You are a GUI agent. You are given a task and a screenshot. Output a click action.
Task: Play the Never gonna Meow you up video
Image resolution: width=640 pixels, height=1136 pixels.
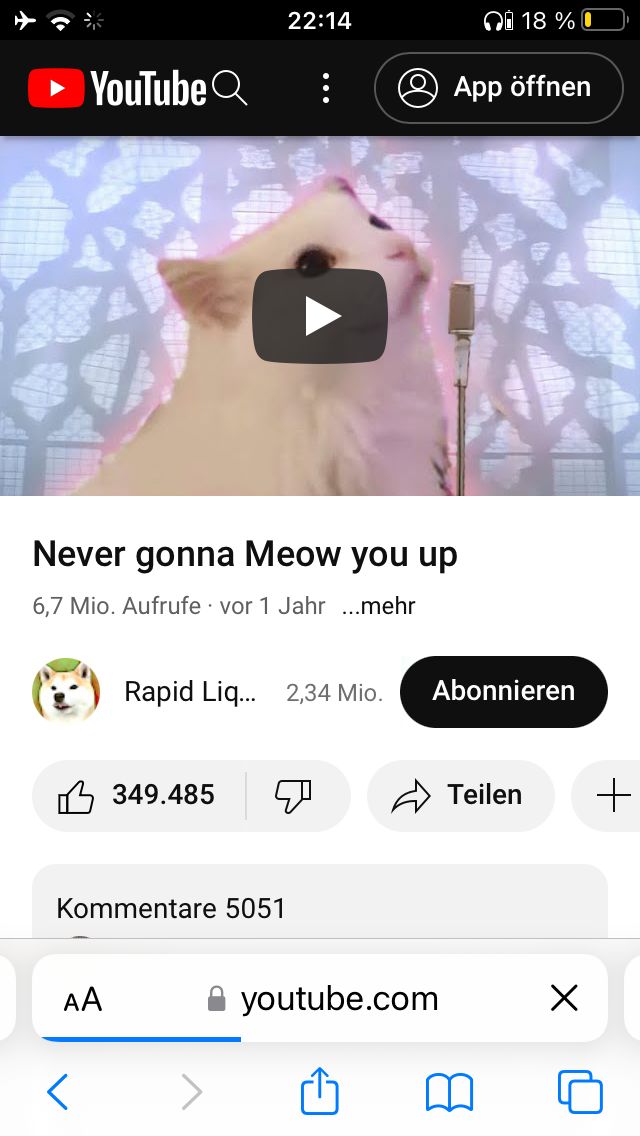pyautogui.click(x=320, y=316)
